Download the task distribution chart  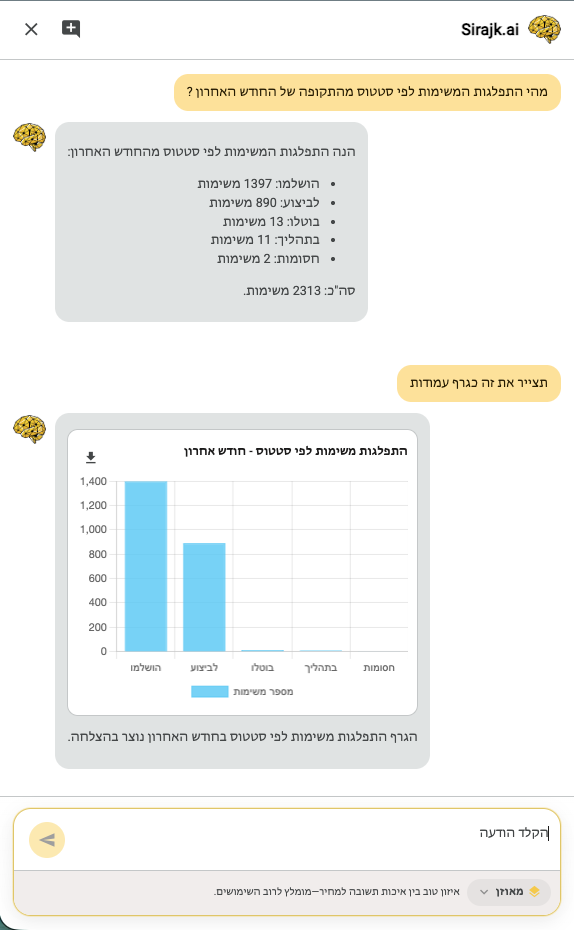pos(91,457)
